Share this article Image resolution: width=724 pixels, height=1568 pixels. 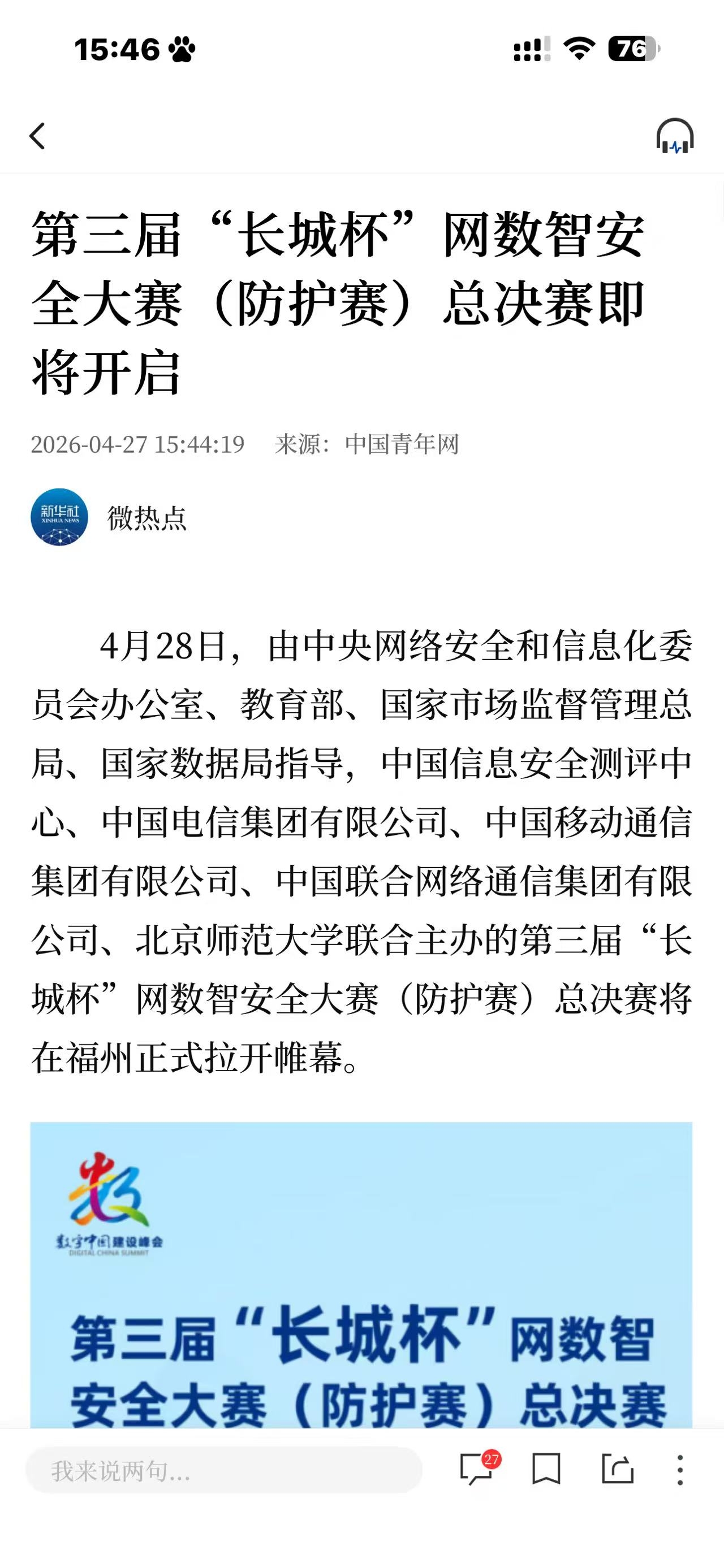point(618,1470)
